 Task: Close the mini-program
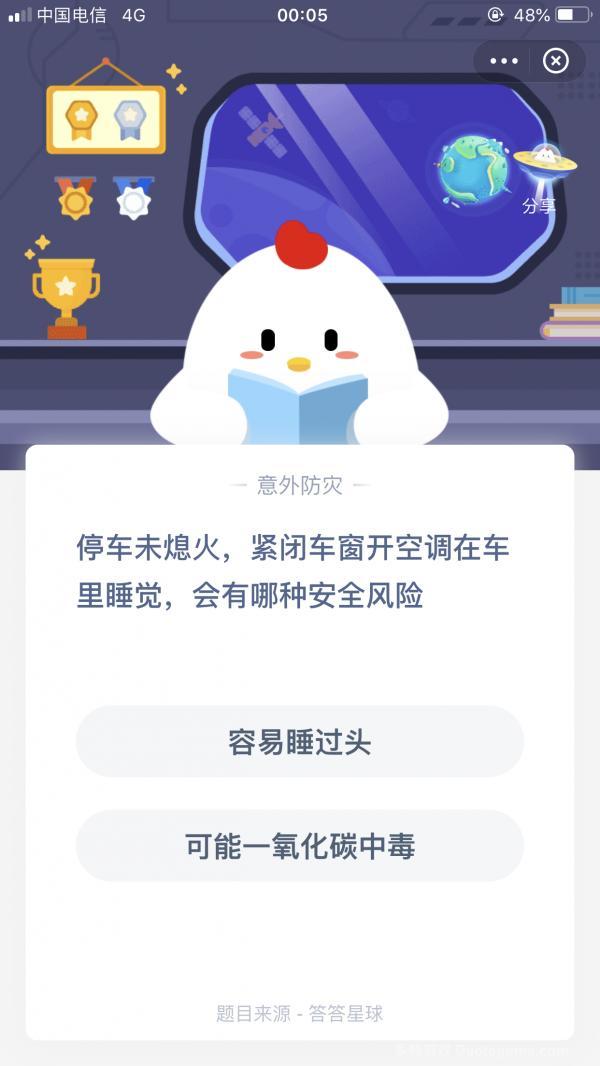tap(556, 62)
